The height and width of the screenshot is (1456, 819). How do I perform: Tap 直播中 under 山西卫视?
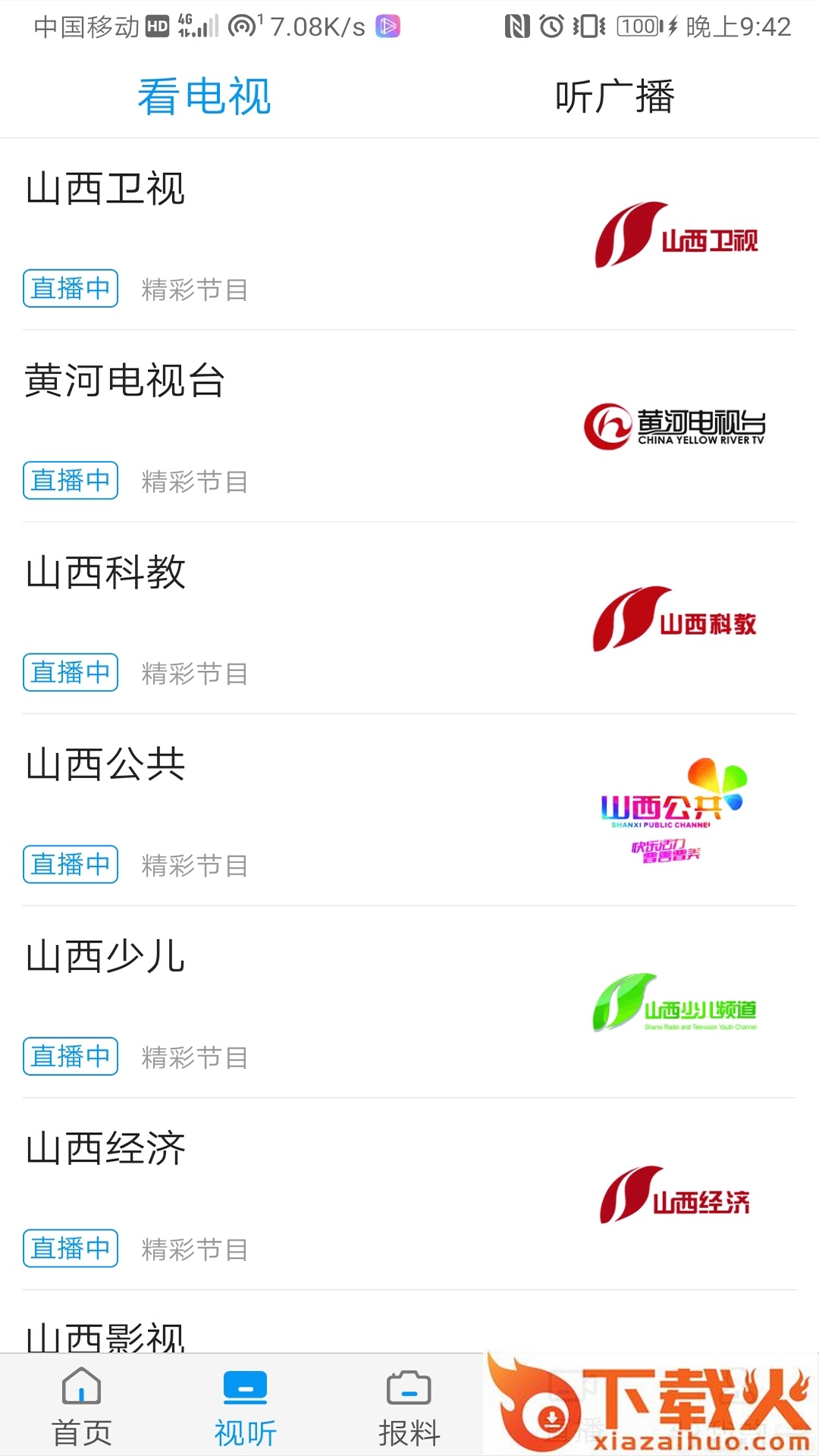point(71,289)
